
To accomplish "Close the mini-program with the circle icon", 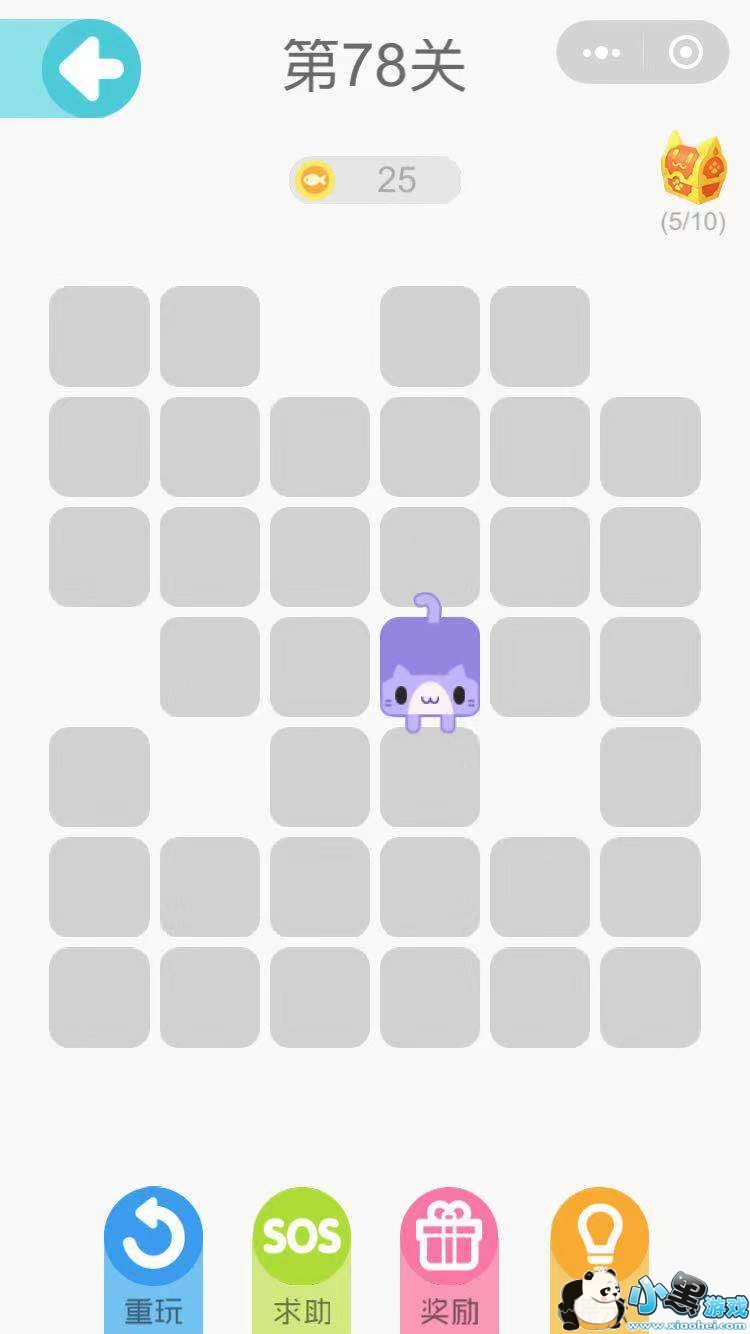I will (x=685, y=53).
